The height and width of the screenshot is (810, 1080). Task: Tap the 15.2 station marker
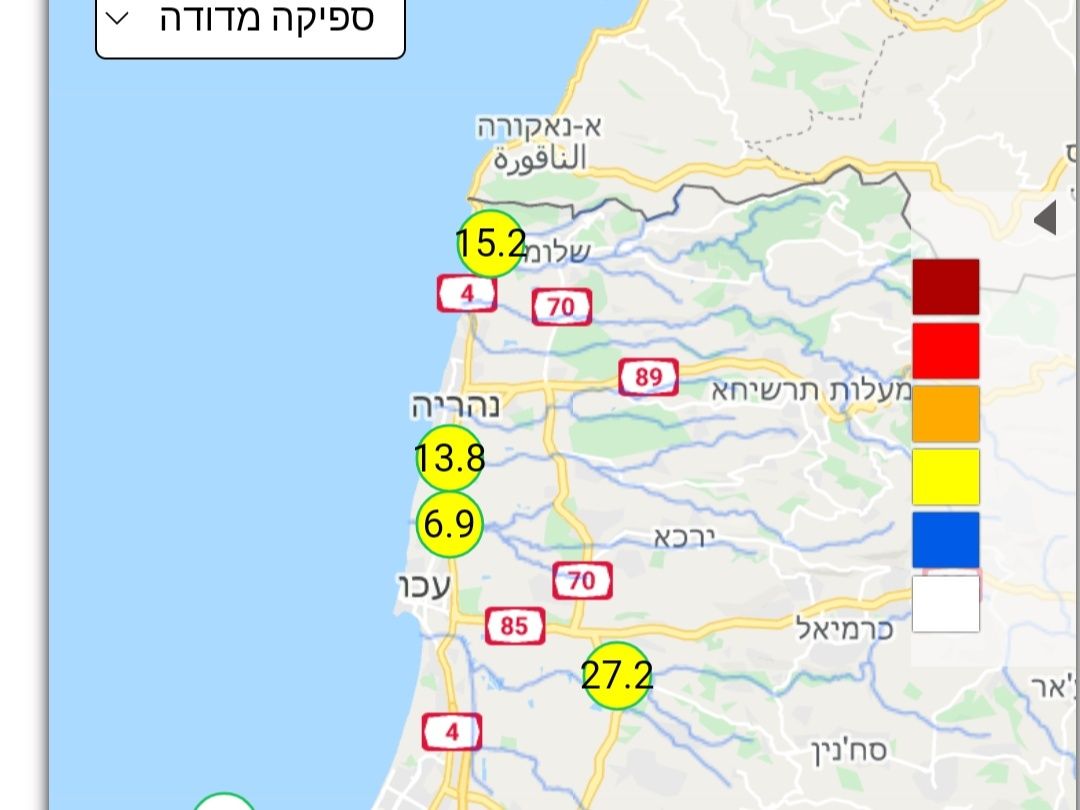pyautogui.click(x=490, y=243)
